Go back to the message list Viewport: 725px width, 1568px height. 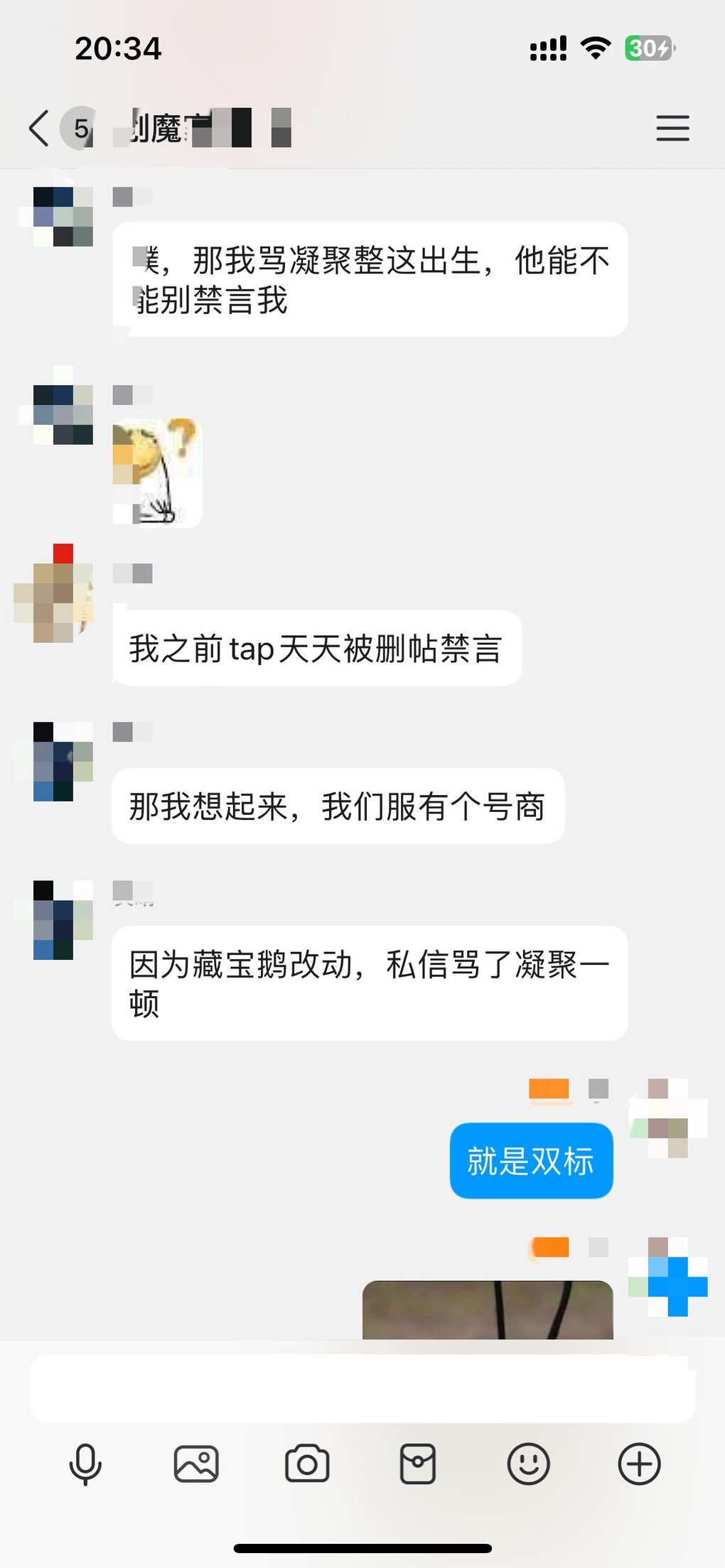[x=40, y=128]
